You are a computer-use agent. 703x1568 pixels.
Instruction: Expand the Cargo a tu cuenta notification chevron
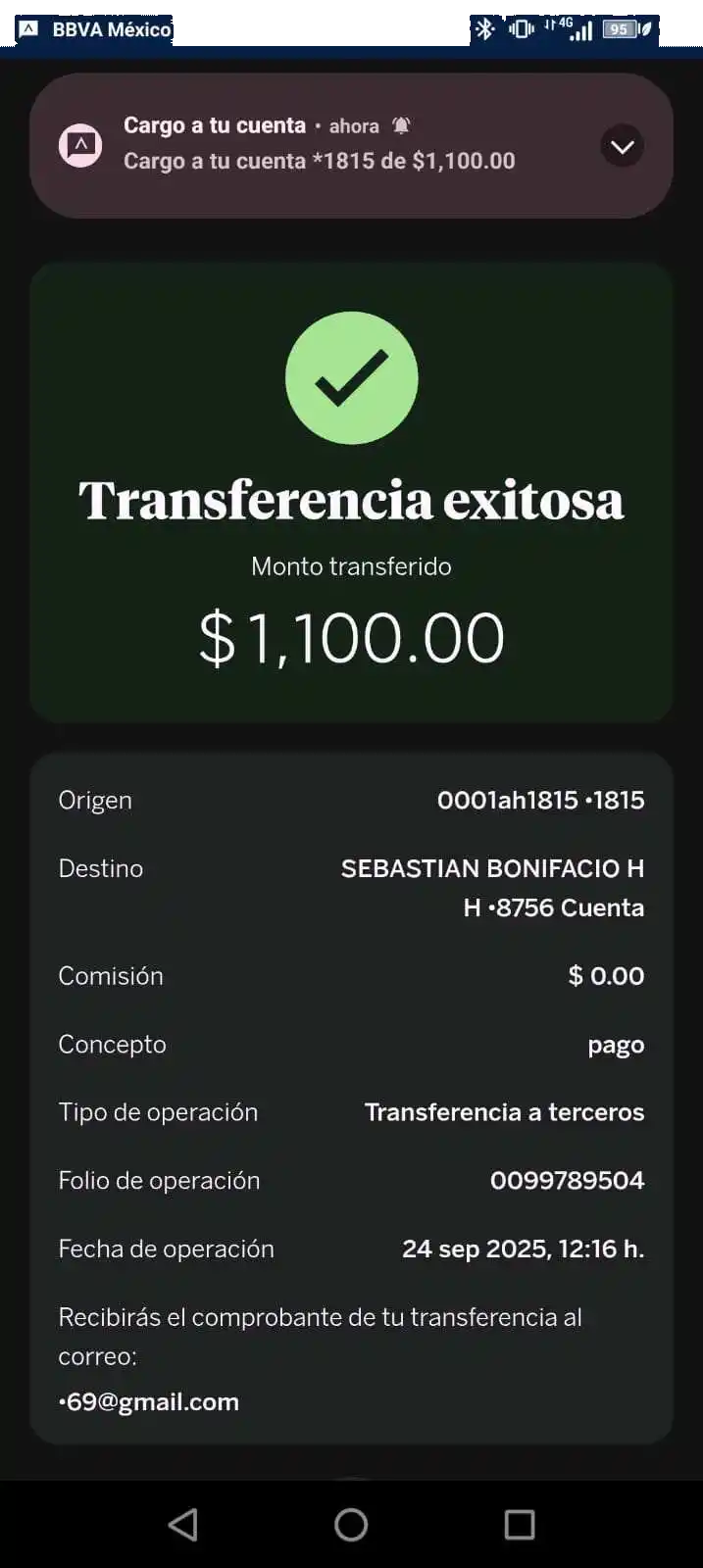coord(622,147)
